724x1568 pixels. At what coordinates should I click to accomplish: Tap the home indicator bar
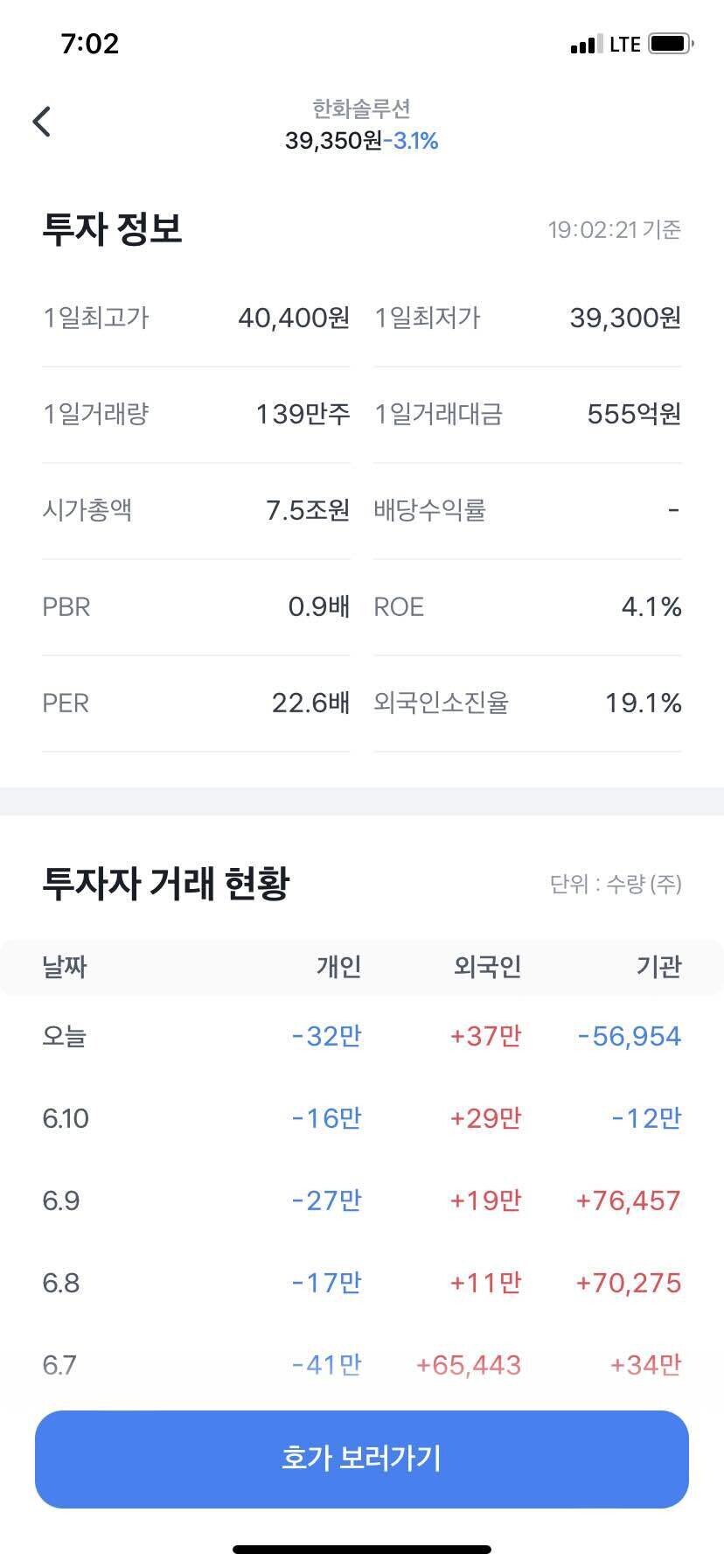tap(362, 1549)
